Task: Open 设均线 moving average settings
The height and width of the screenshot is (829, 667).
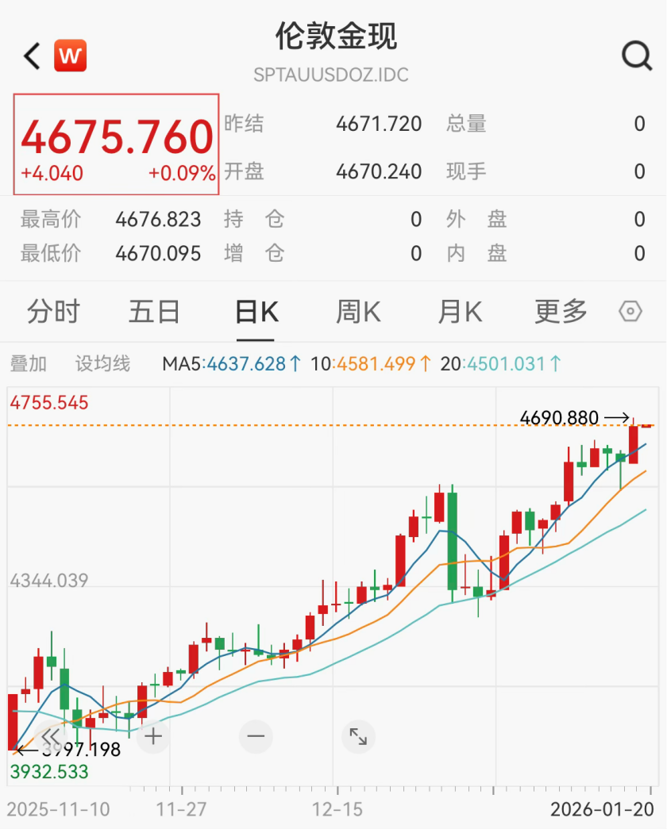Action: 103,364
